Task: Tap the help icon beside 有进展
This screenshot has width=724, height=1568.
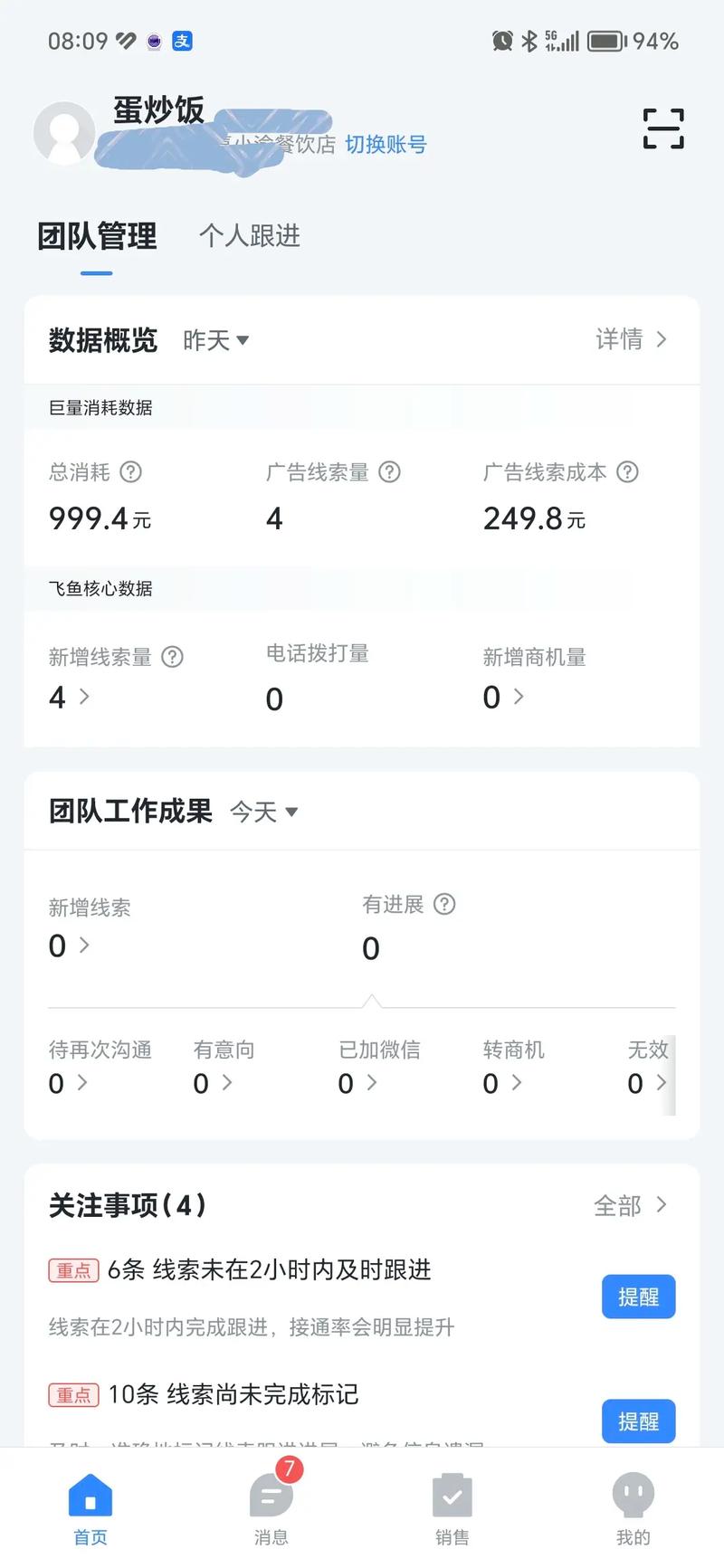Action: 443,903
